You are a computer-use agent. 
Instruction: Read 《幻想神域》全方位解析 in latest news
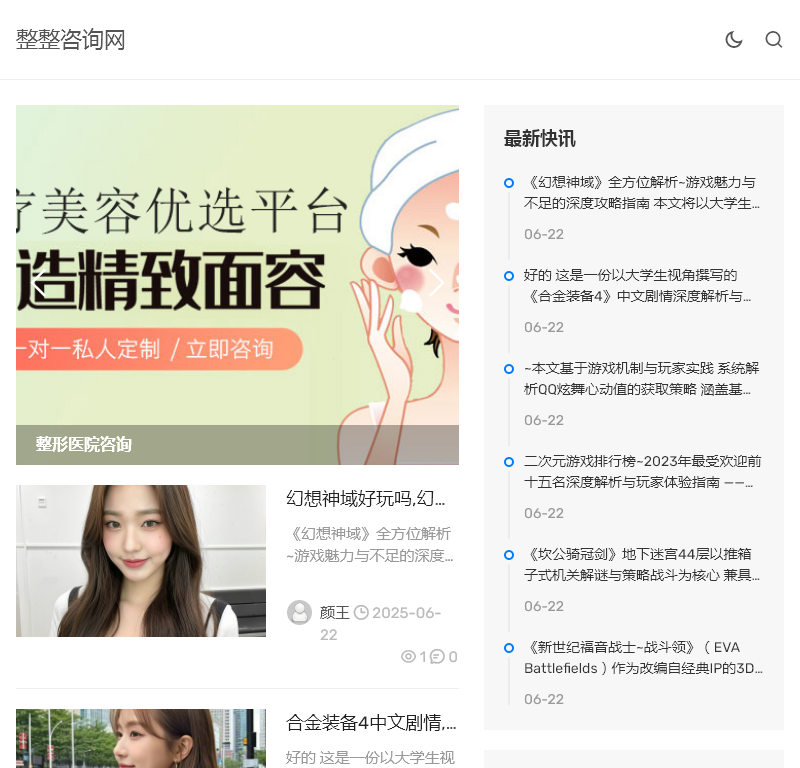click(x=640, y=193)
